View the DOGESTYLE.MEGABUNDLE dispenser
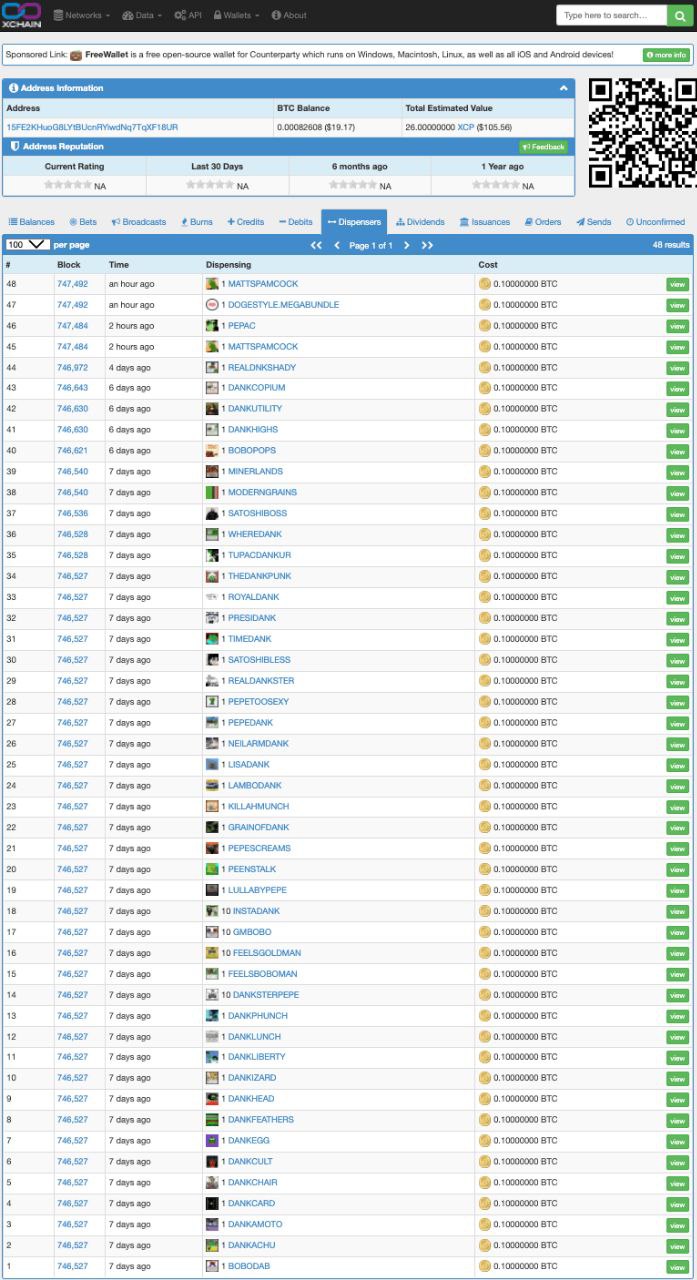The height and width of the screenshot is (1280, 697). [677, 305]
